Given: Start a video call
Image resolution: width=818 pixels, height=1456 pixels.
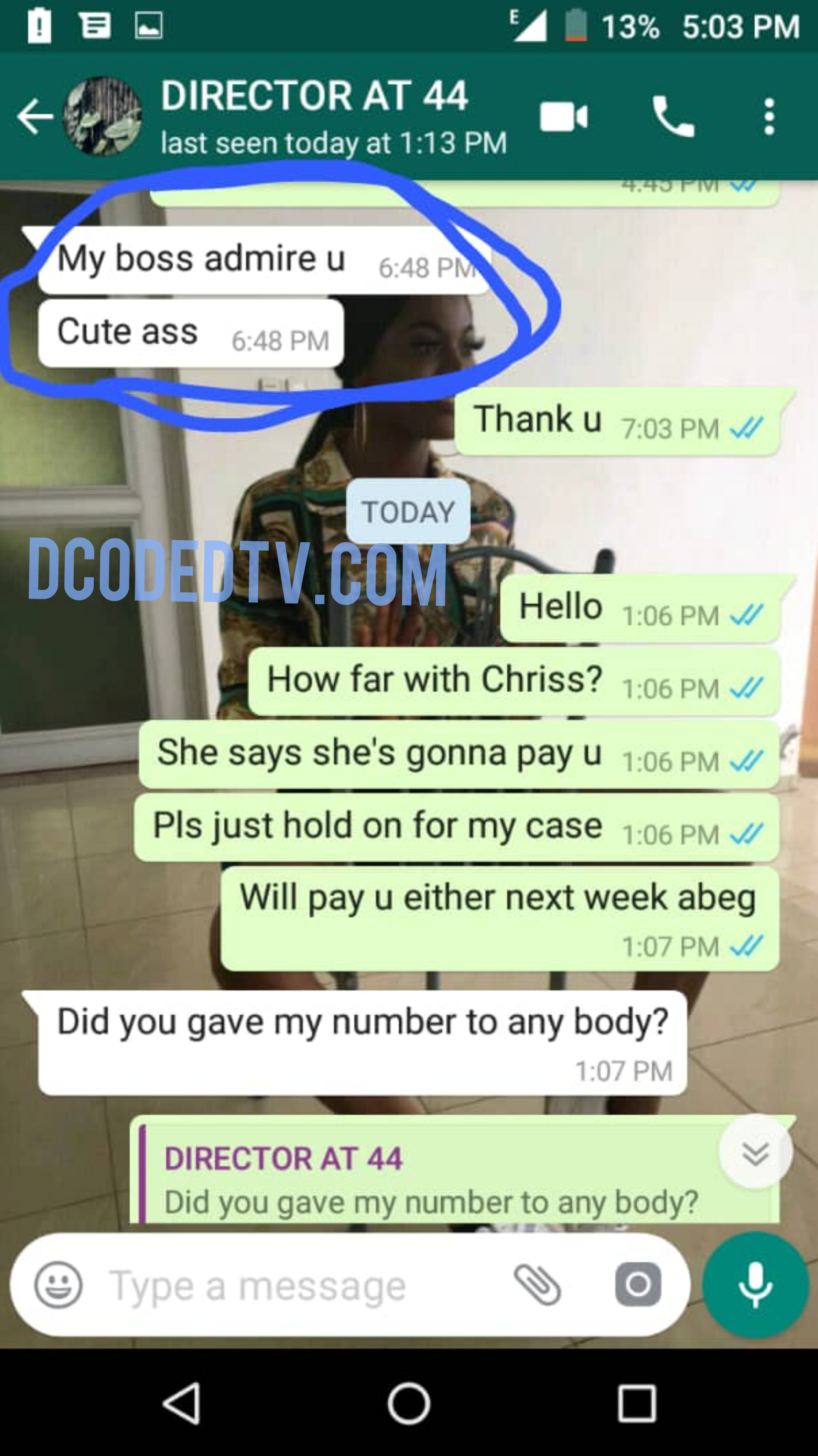Looking at the screenshot, I should click(563, 116).
